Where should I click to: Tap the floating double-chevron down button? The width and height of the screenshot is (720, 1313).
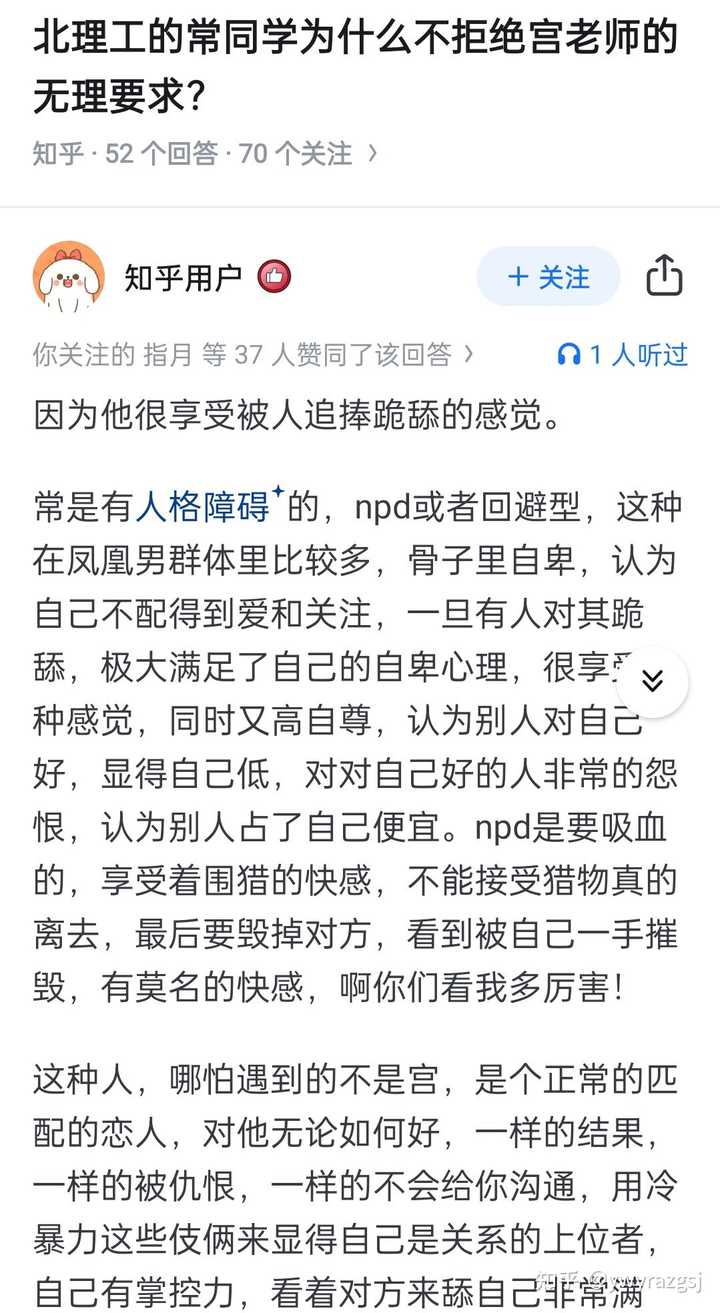tap(652, 683)
